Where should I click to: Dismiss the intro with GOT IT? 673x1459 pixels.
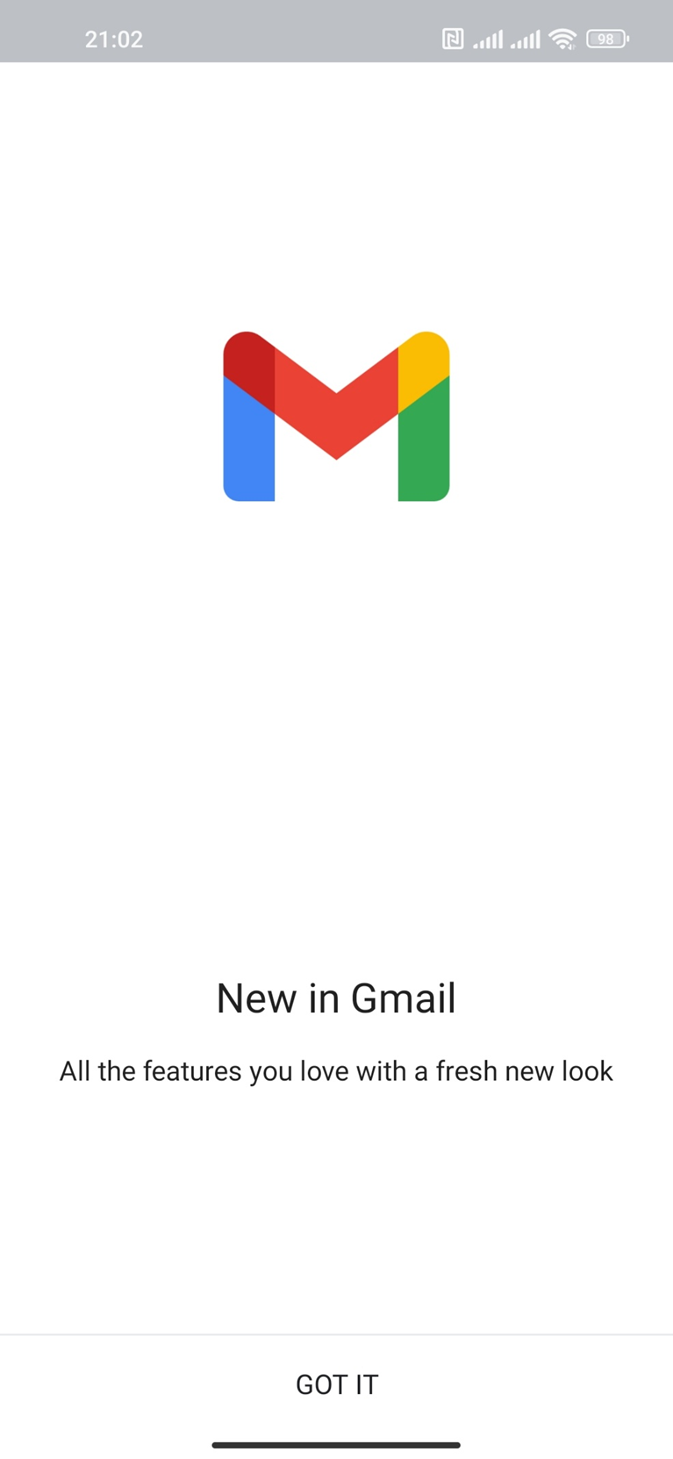336,1384
